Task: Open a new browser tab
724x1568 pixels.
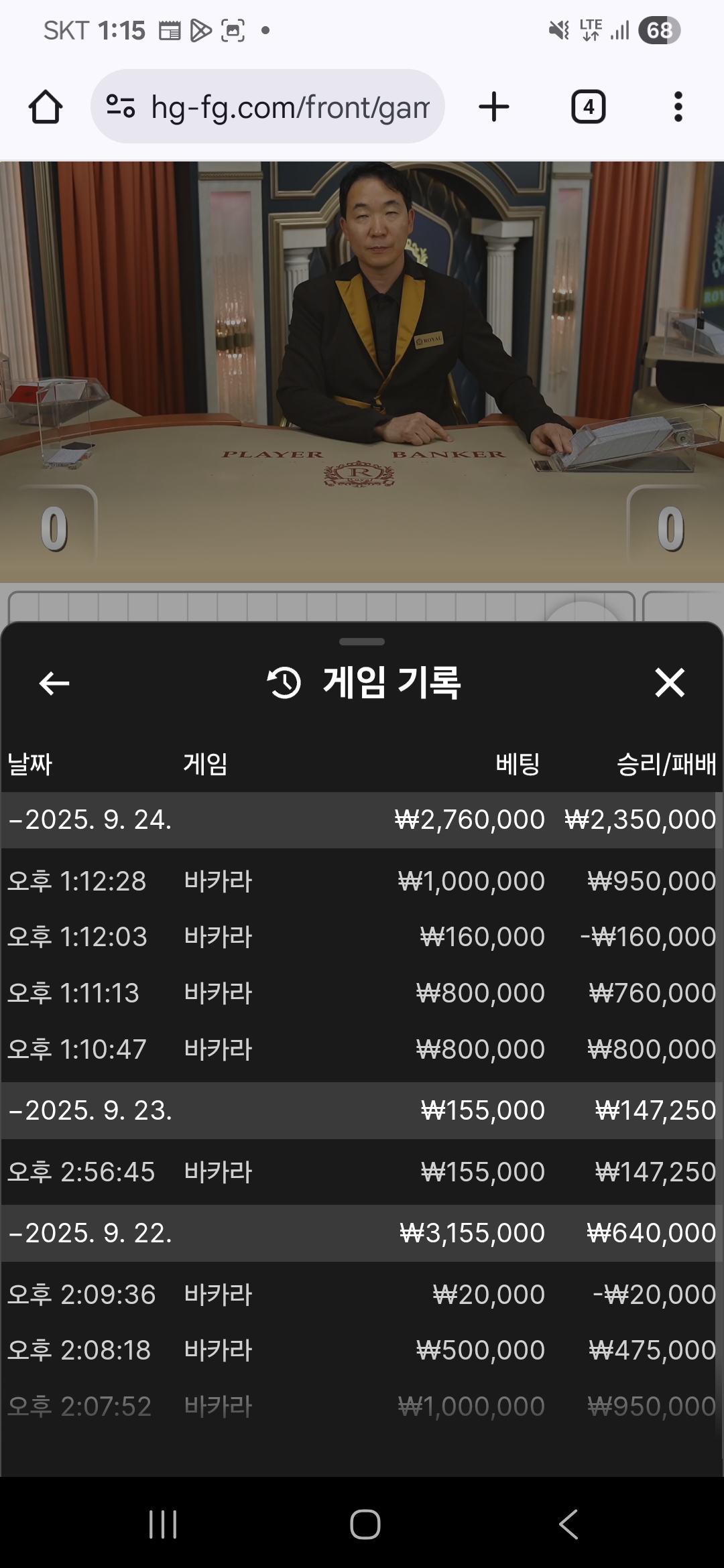Action: [x=494, y=107]
